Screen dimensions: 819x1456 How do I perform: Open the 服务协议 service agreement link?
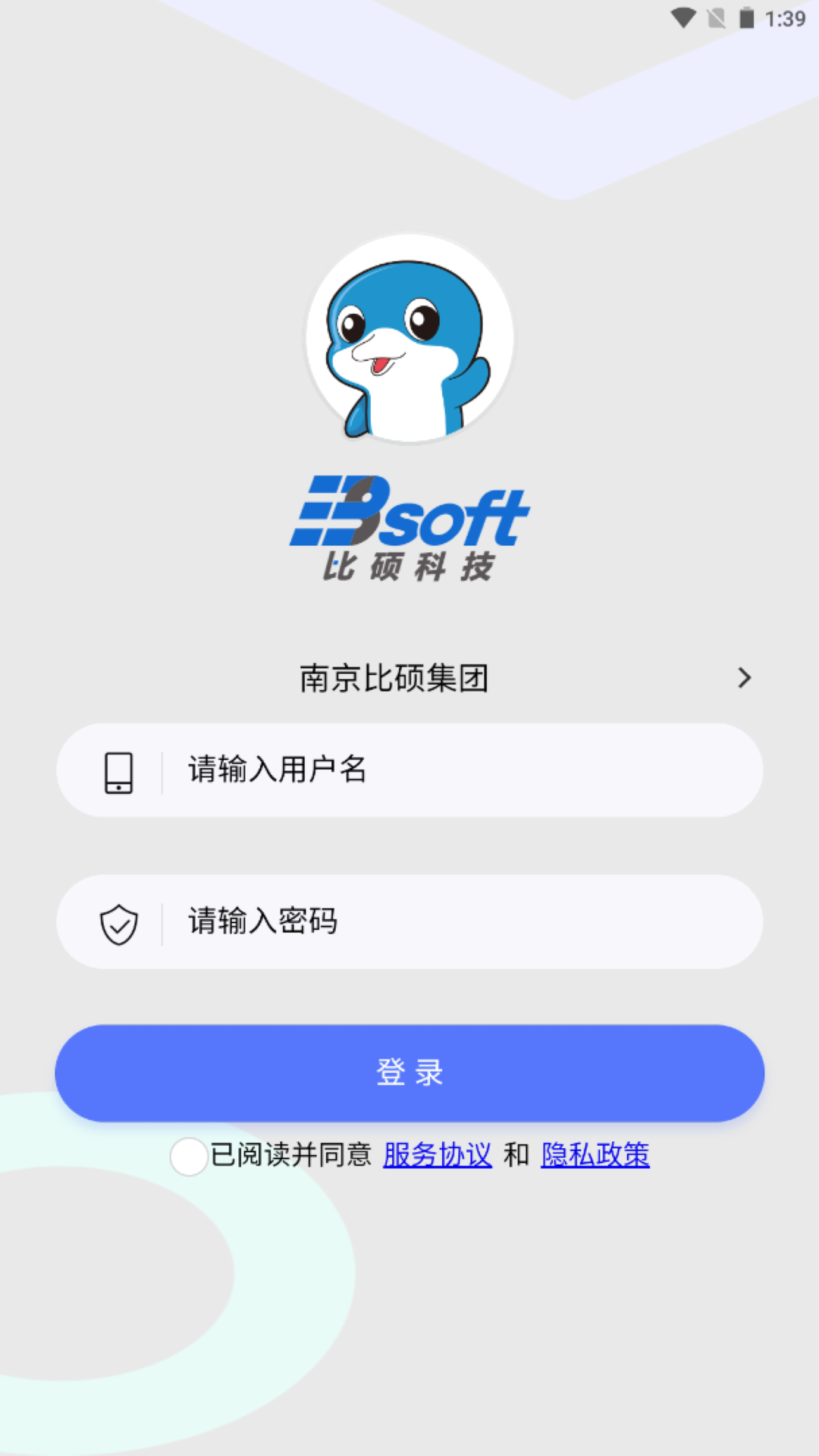coord(437,1155)
